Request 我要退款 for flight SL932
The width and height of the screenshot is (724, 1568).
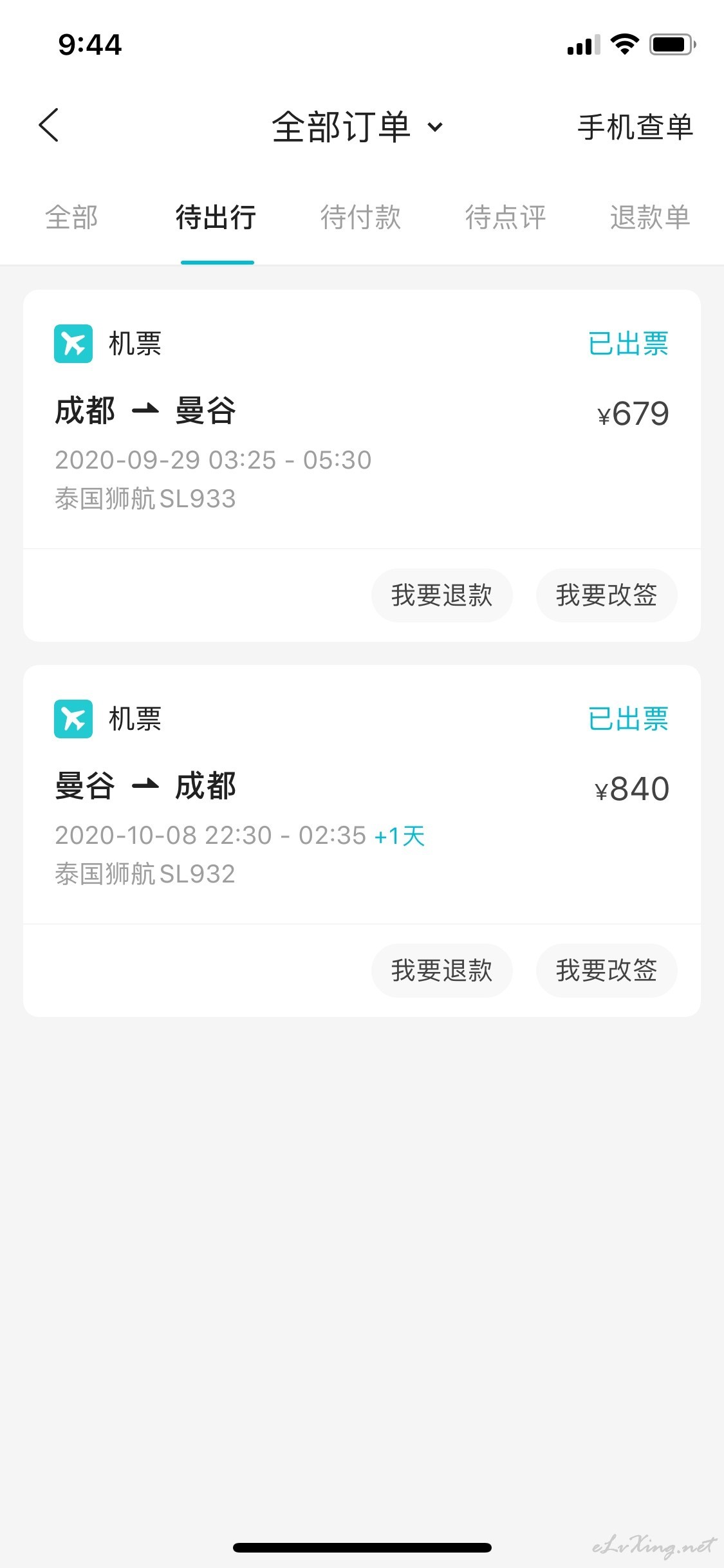[442, 971]
